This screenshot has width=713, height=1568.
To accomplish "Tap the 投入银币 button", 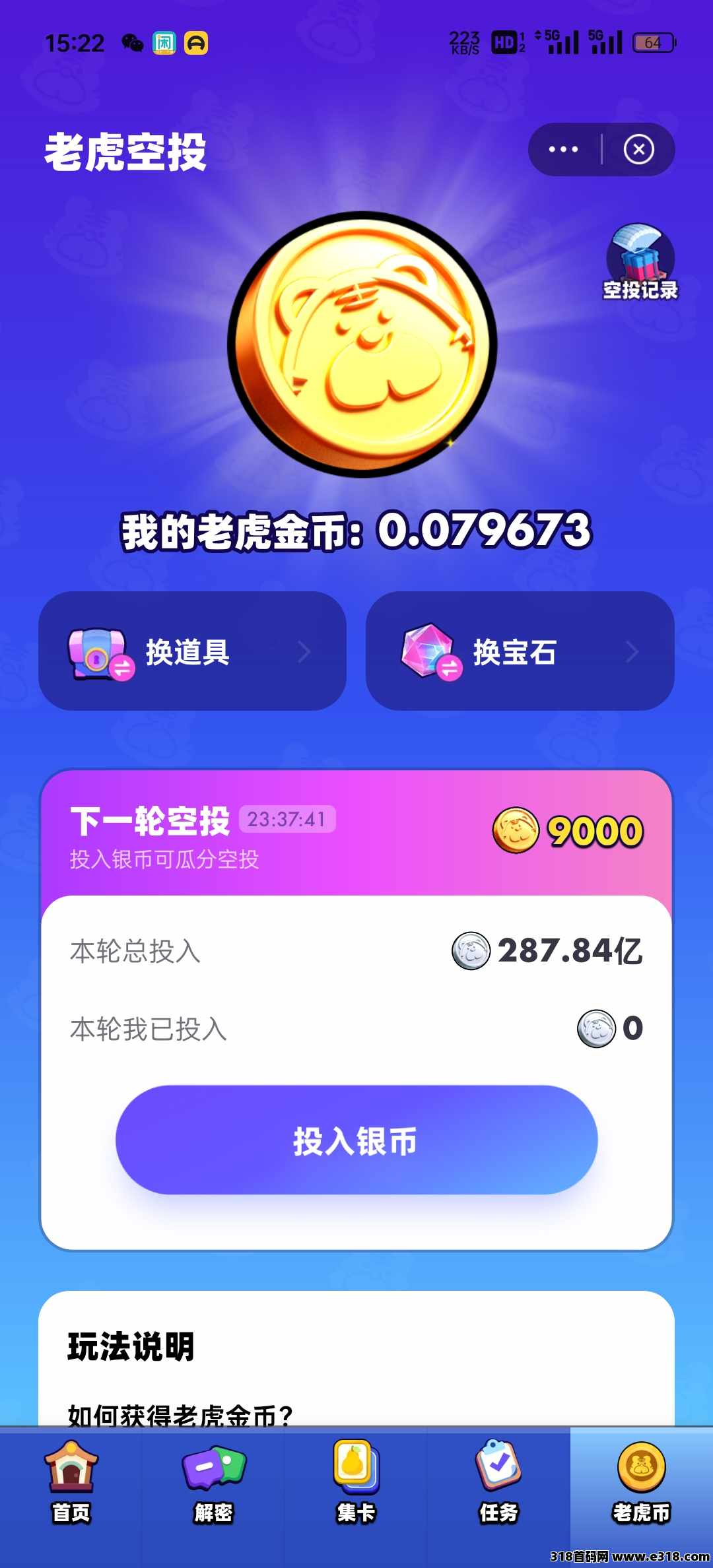I will 356,1140.
